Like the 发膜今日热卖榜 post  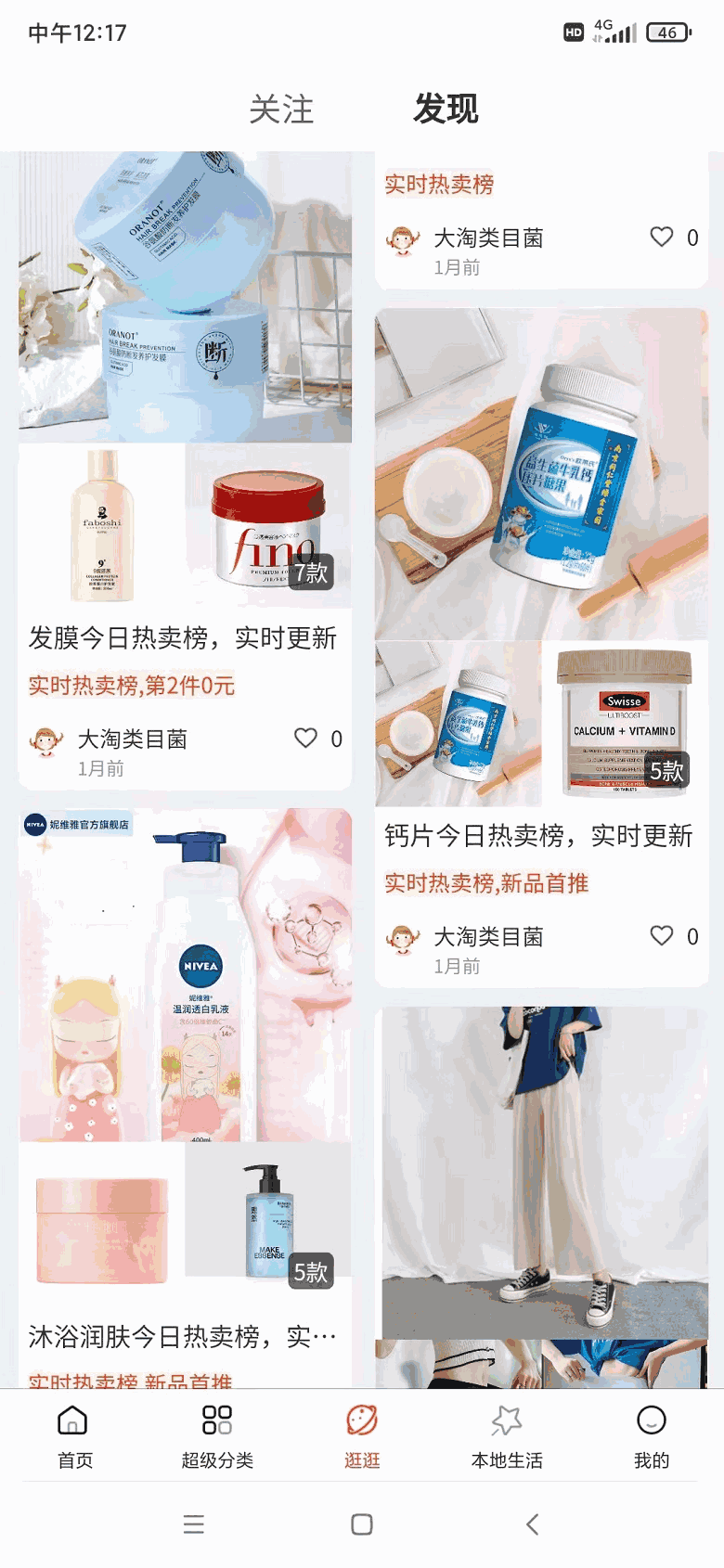click(x=306, y=738)
